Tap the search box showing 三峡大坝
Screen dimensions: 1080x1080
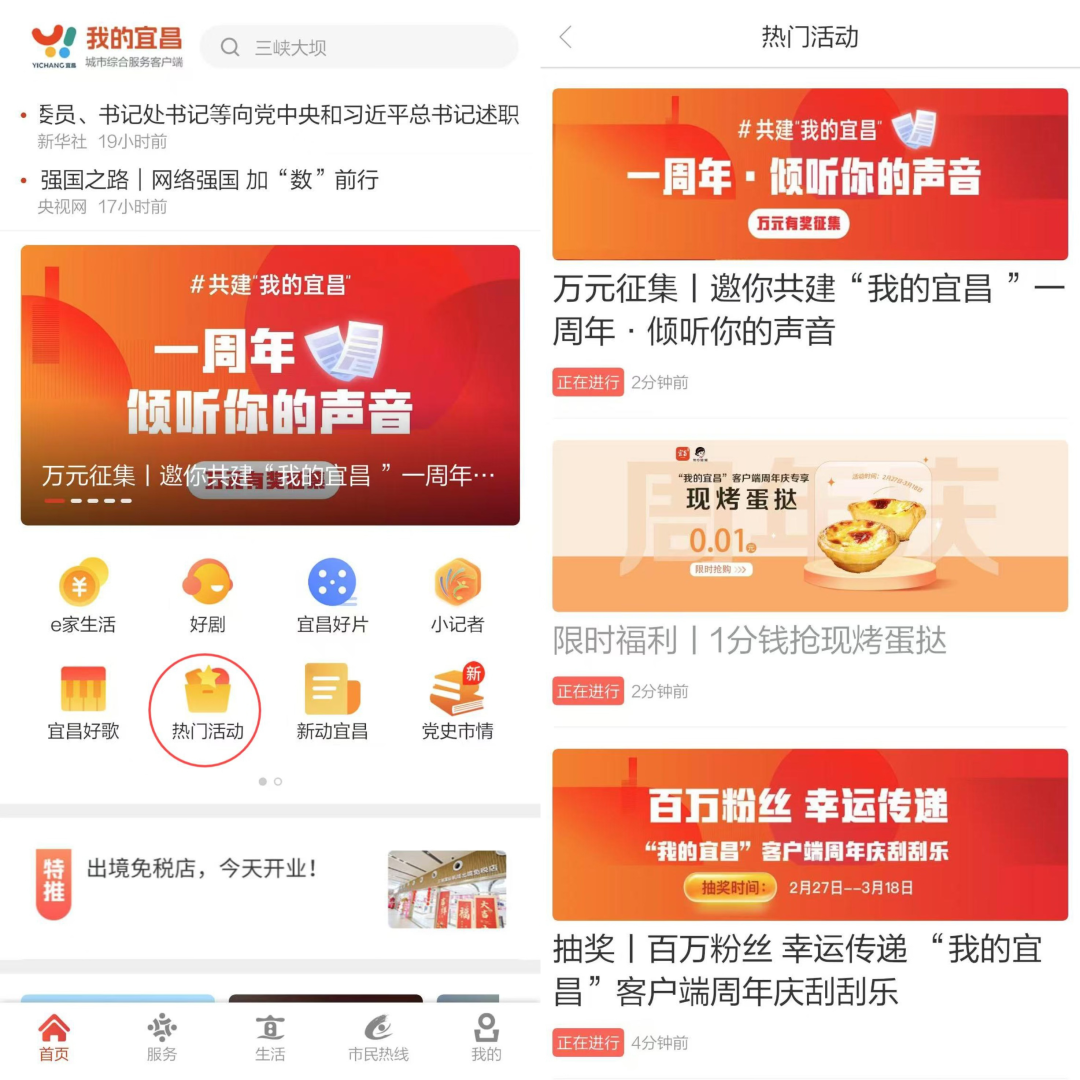(x=358, y=47)
